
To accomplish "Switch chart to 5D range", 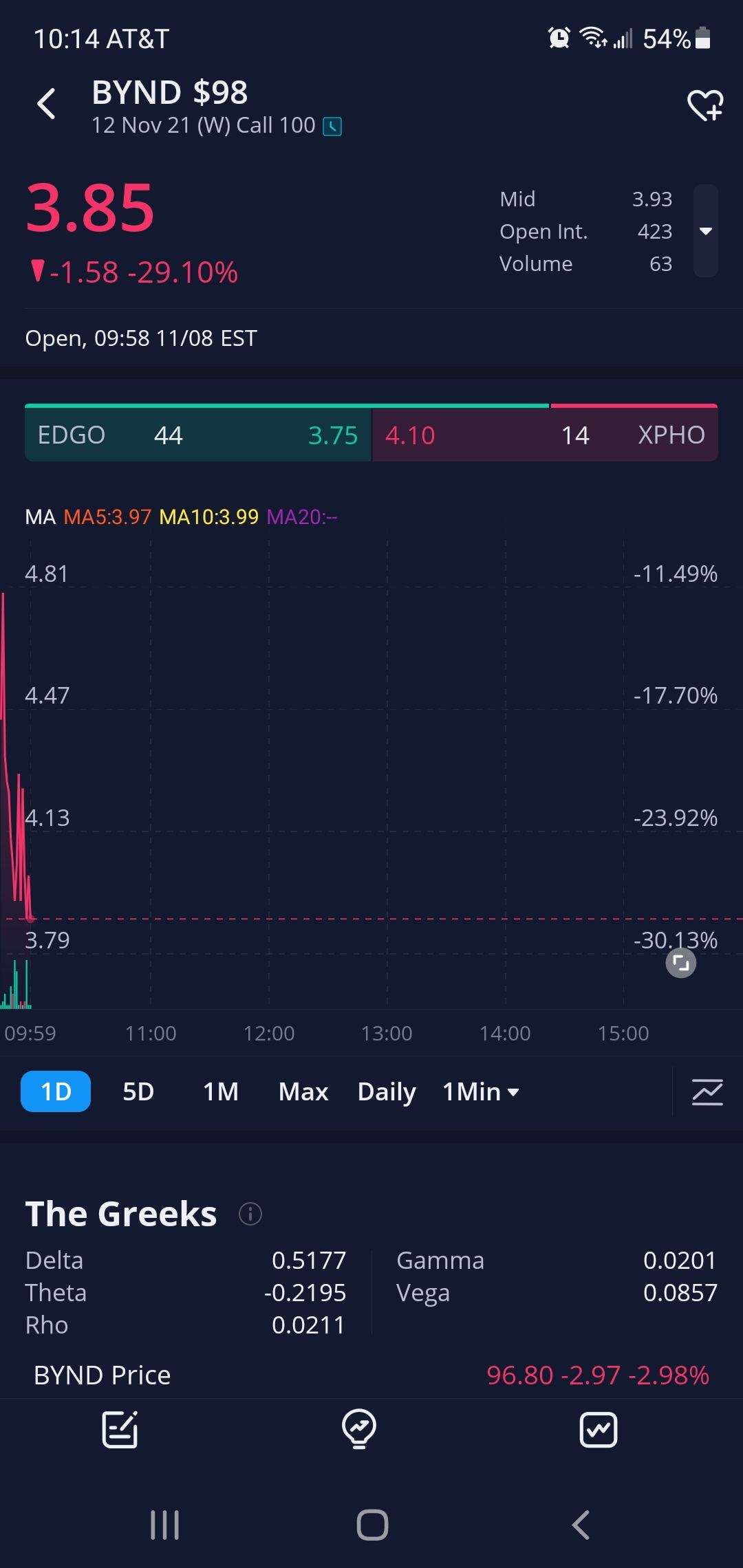I will point(138,1091).
